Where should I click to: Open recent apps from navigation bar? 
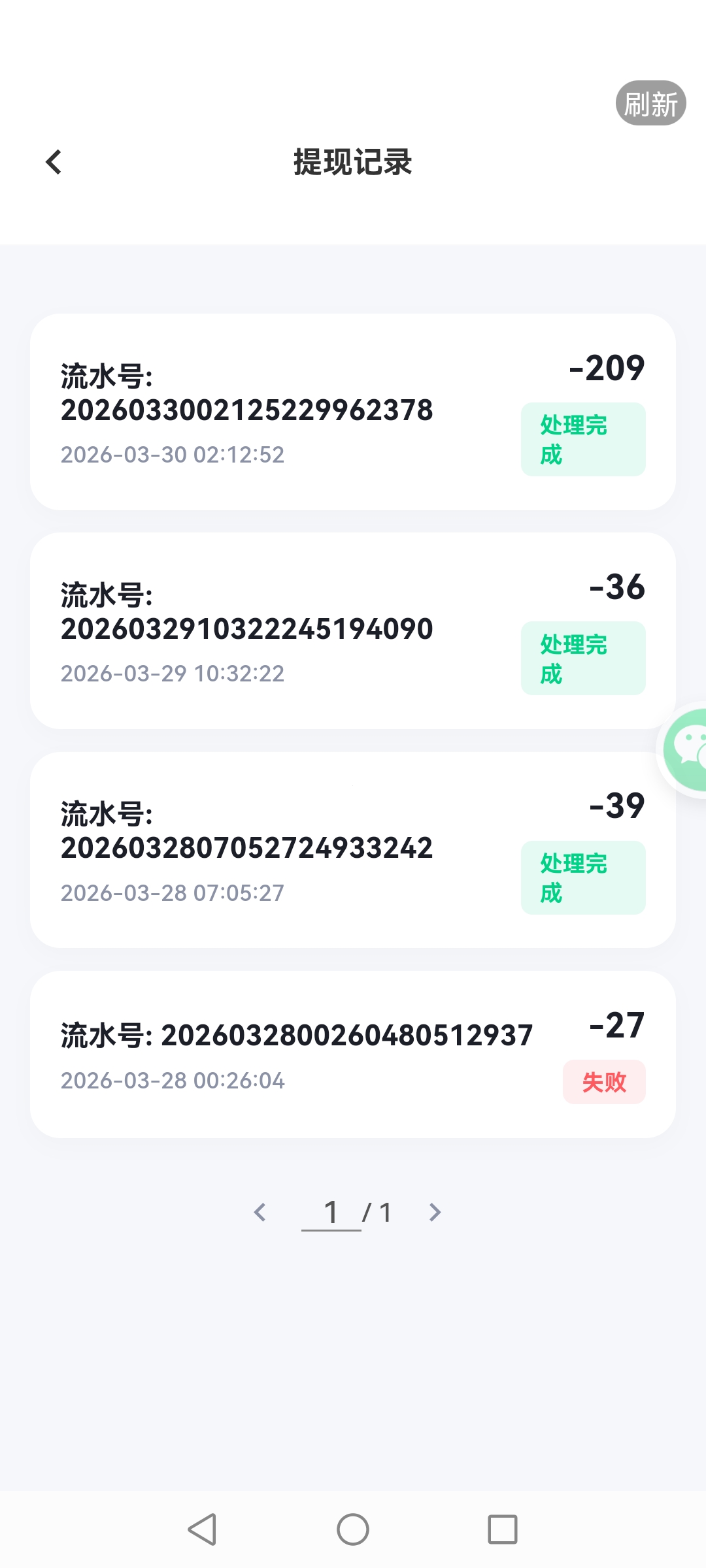(502, 1529)
